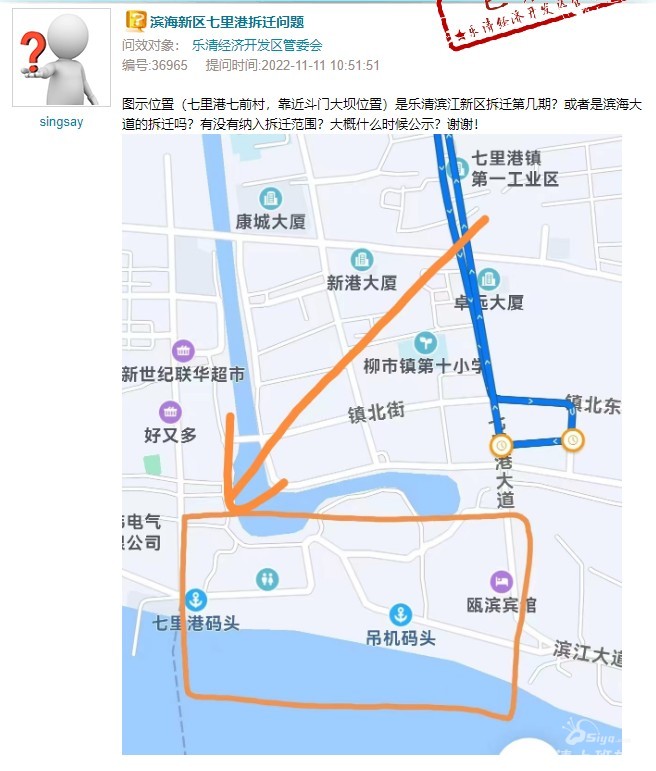Open the 乐清经济开发区管委会 link

(257, 45)
